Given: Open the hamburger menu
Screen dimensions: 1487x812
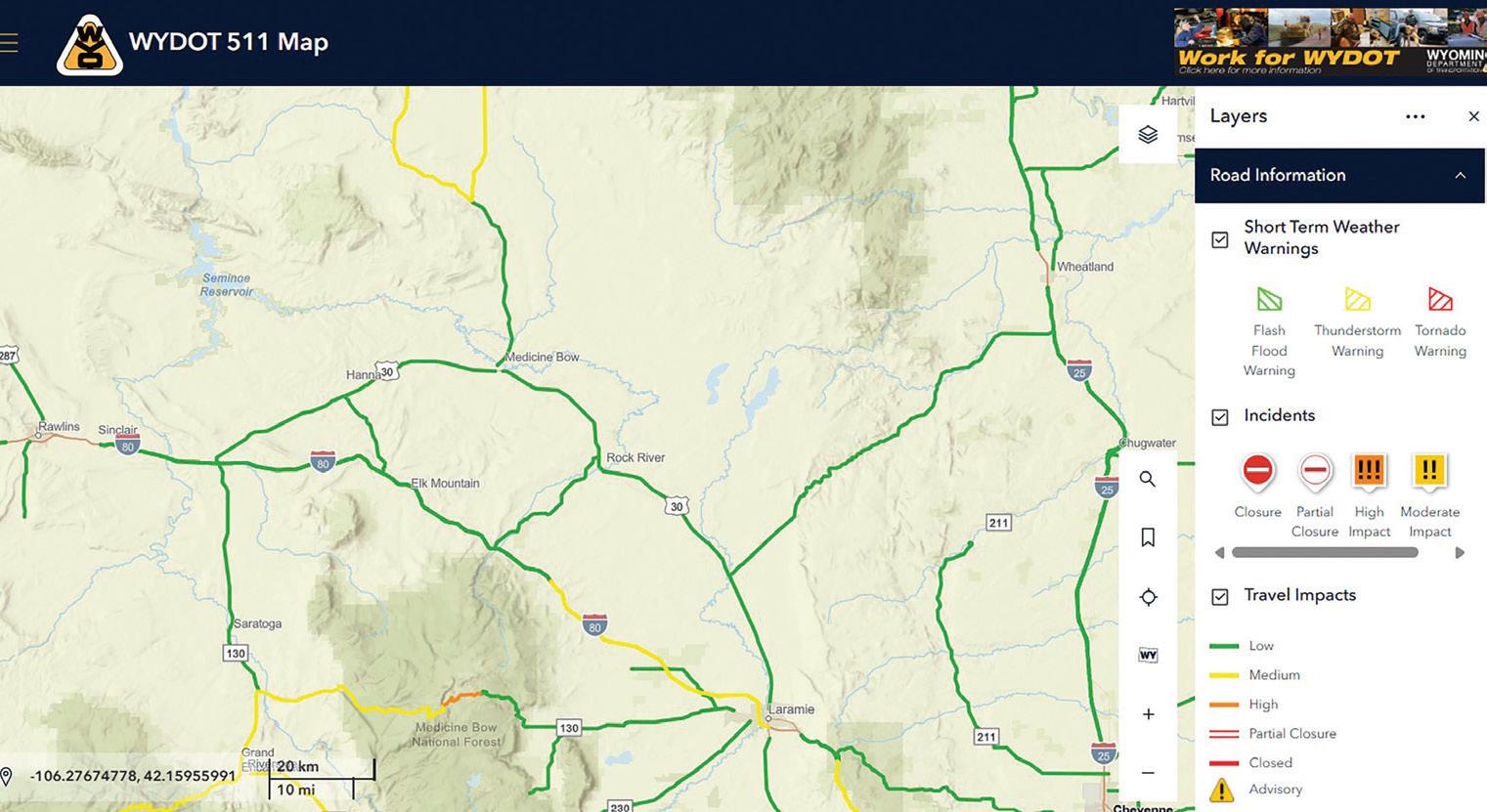Looking at the screenshot, I should click(x=9, y=43).
